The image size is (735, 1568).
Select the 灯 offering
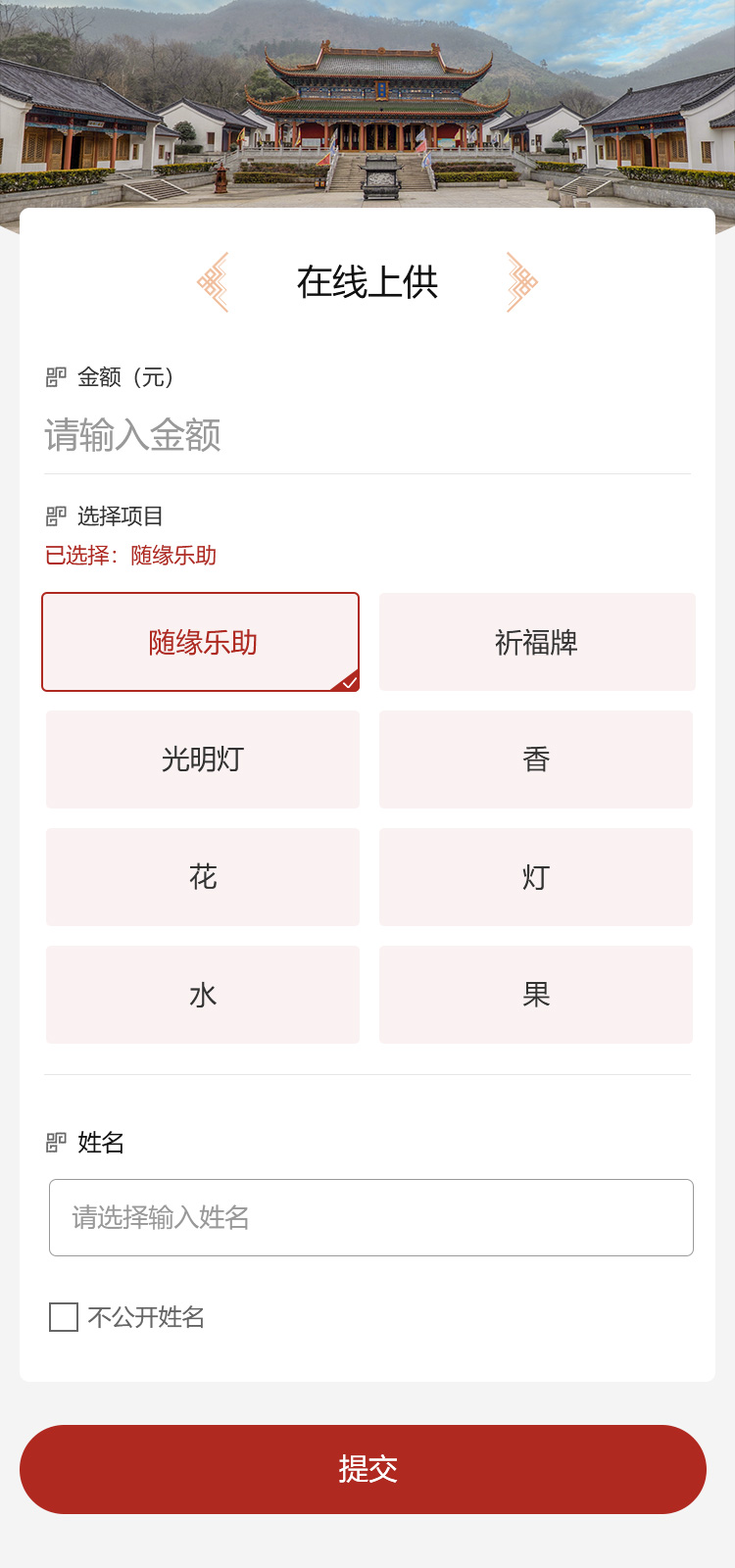click(536, 877)
